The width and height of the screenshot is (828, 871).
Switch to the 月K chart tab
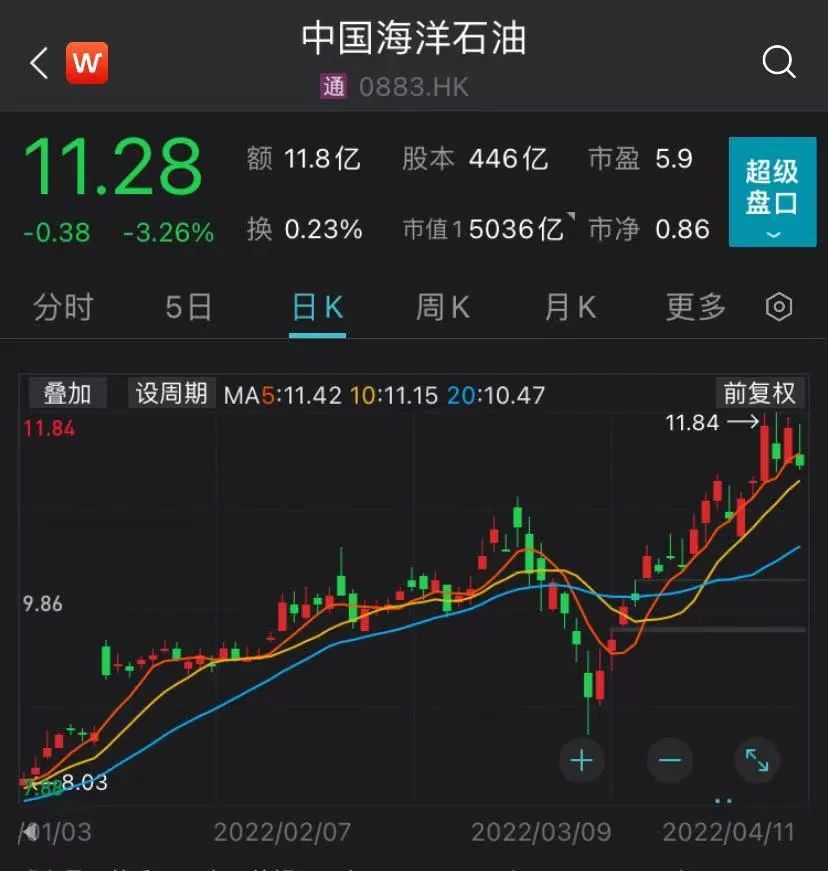pyautogui.click(x=569, y=307)
